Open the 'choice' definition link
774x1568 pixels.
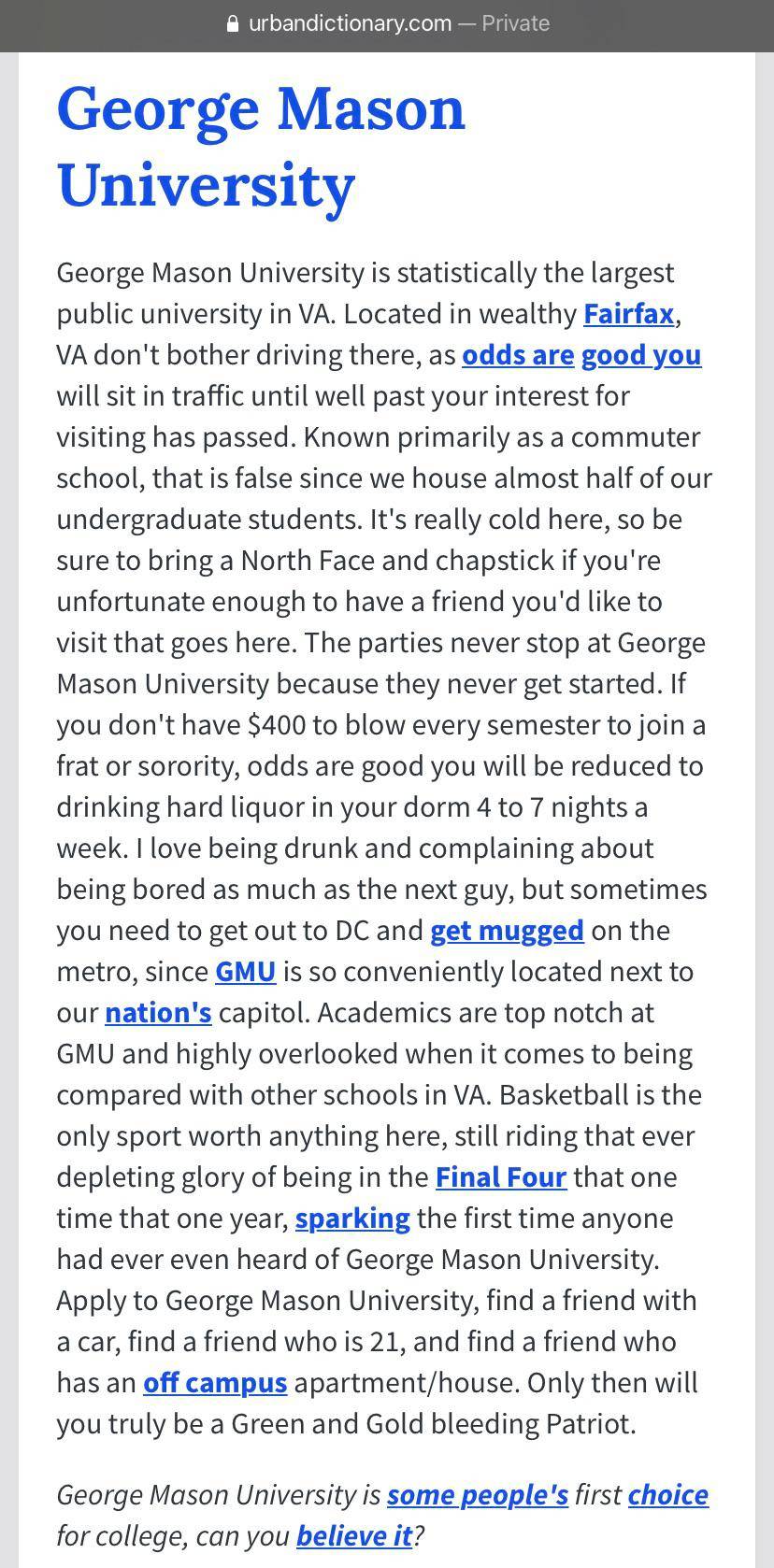pyautogui.click(x=668, y=1495)
